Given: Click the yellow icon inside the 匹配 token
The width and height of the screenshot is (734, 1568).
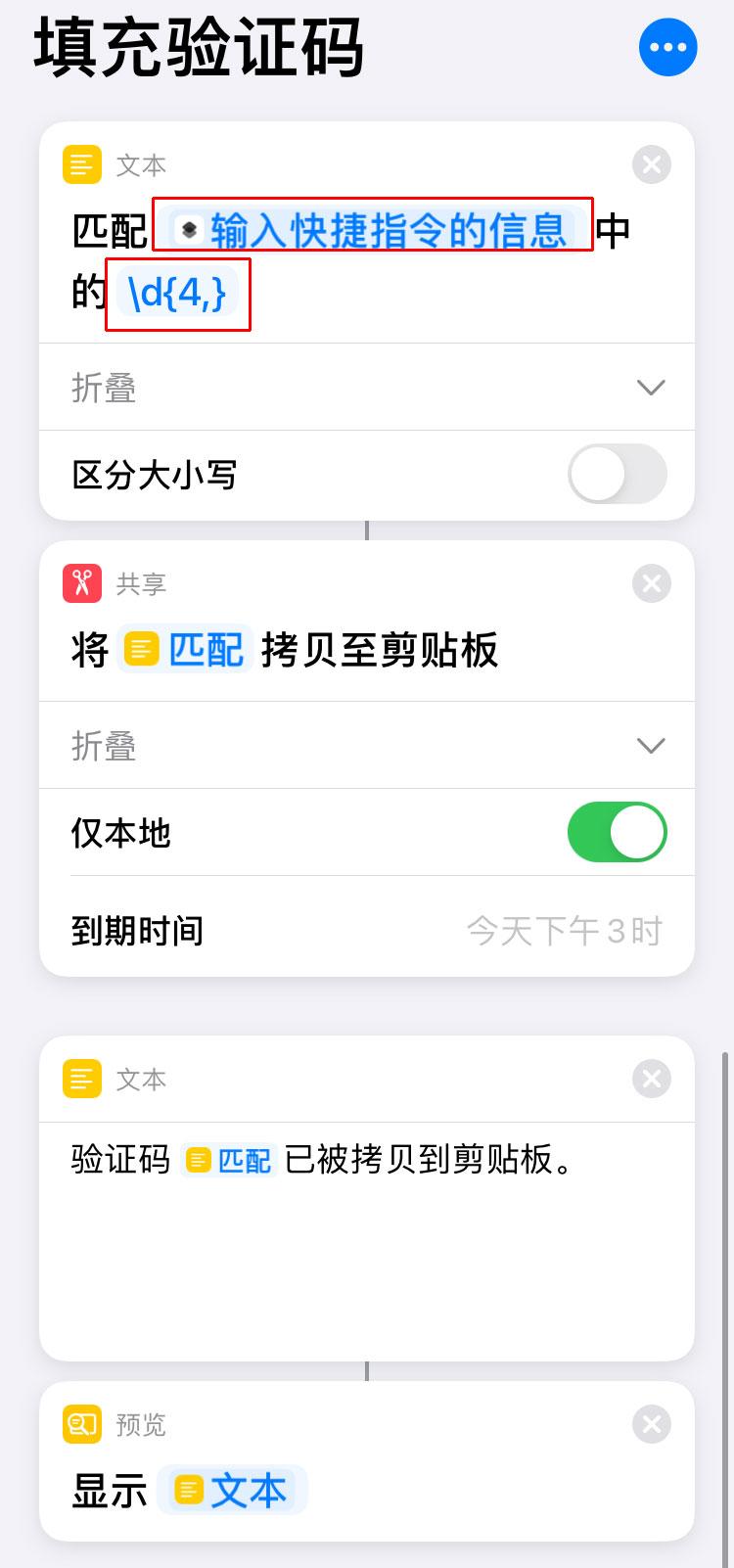Looking at the screenshot, I should click(142, 648).
